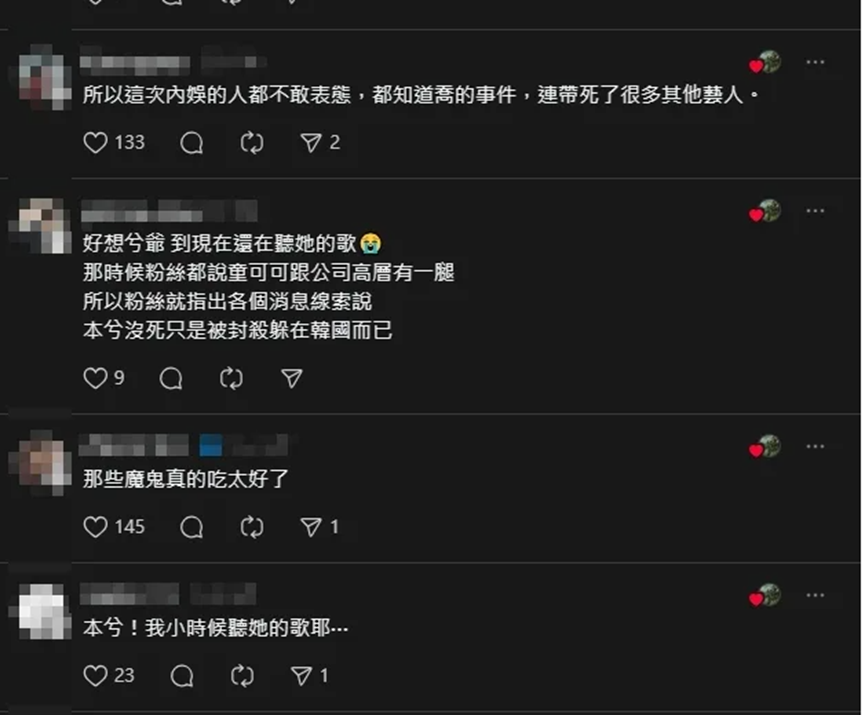Share the 那些魔鬼真的吃太好了 comment
Viewport: 865px width, 715px height.
click(312, 527)
